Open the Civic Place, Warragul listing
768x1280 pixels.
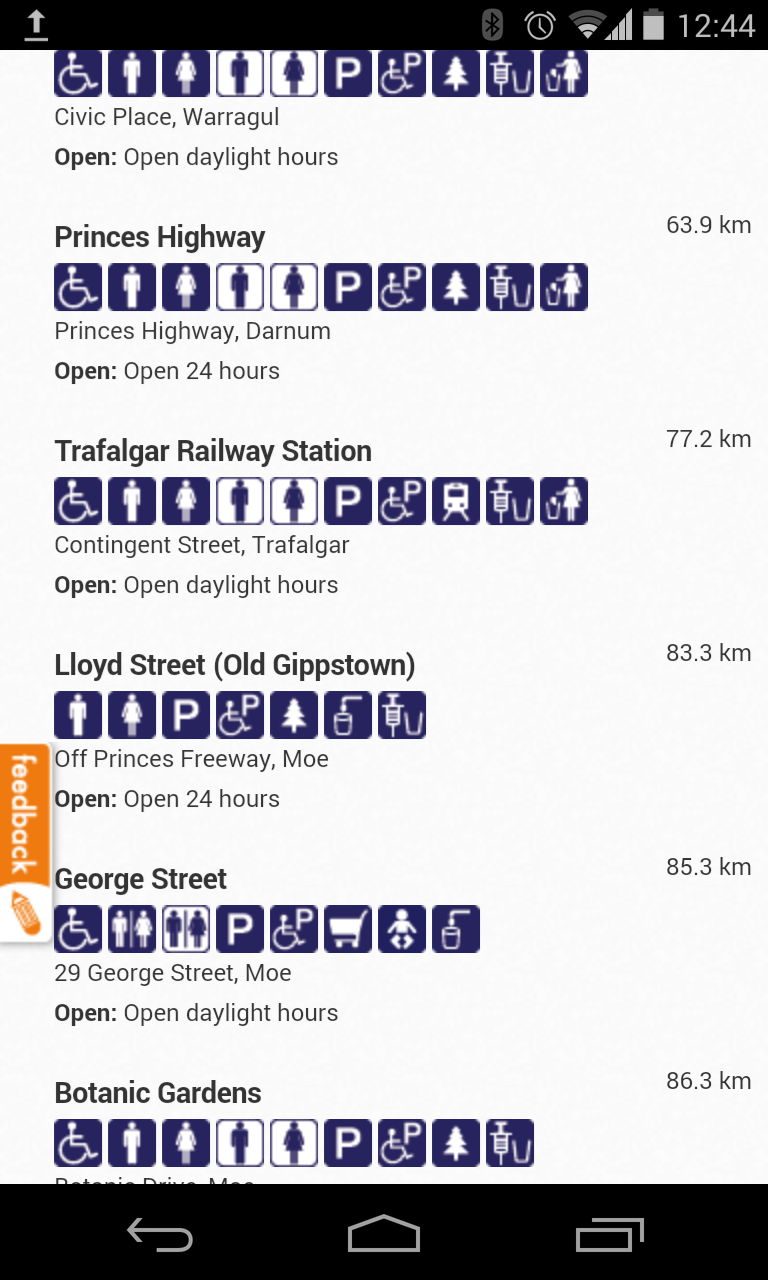167,118
